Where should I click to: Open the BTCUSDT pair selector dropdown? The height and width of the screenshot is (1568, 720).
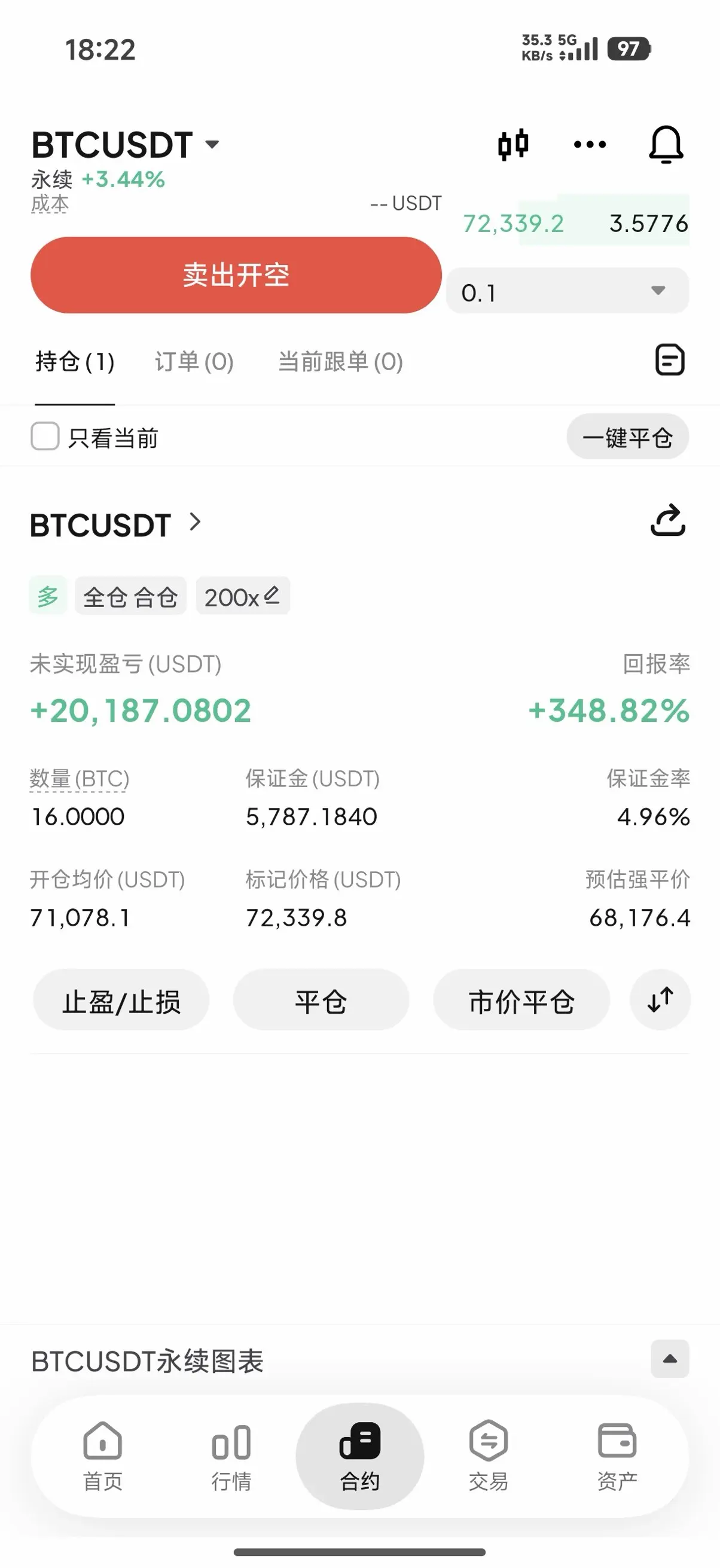(x=126, y=145)
